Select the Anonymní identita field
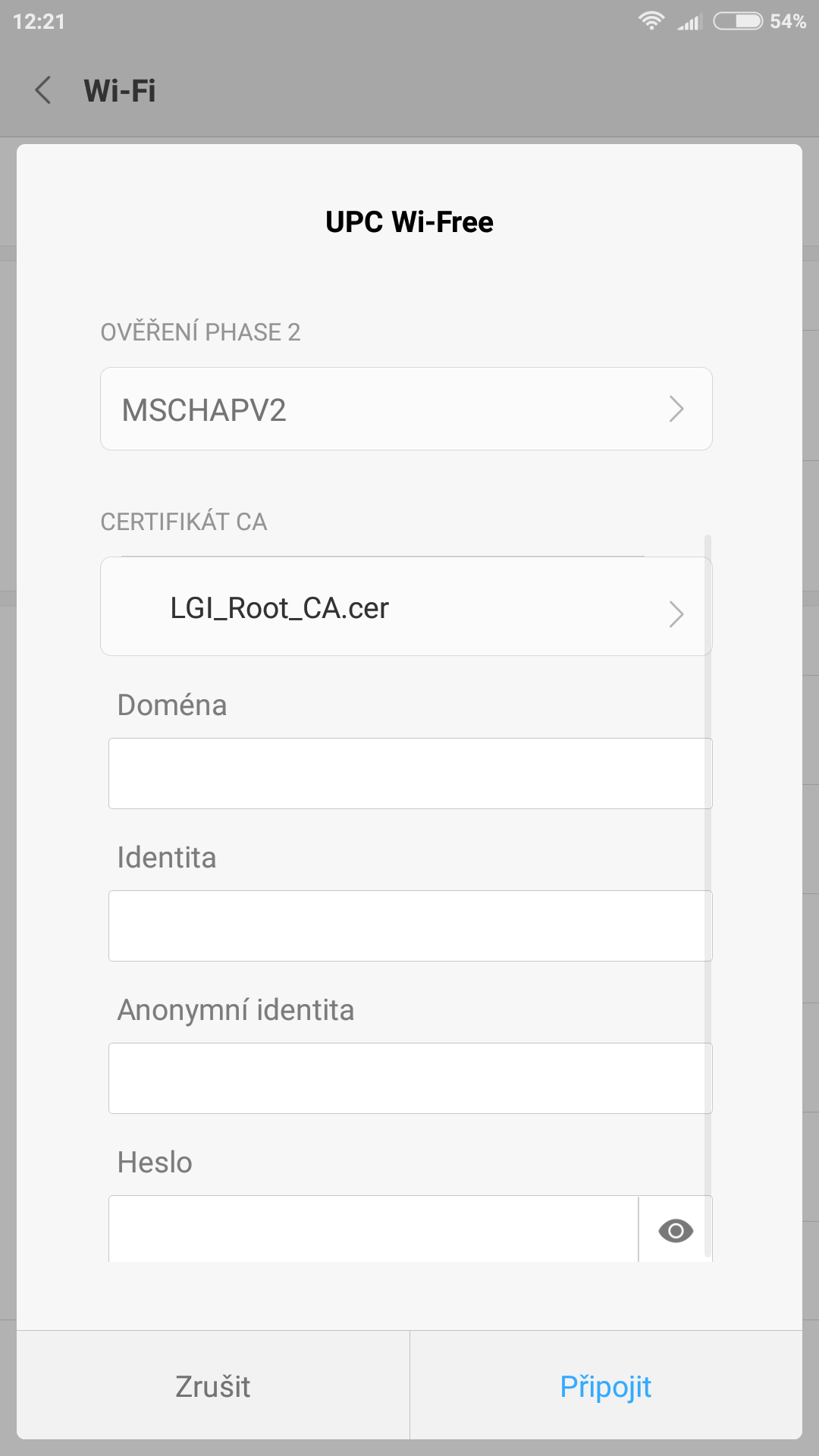 tap(410, 1078)
